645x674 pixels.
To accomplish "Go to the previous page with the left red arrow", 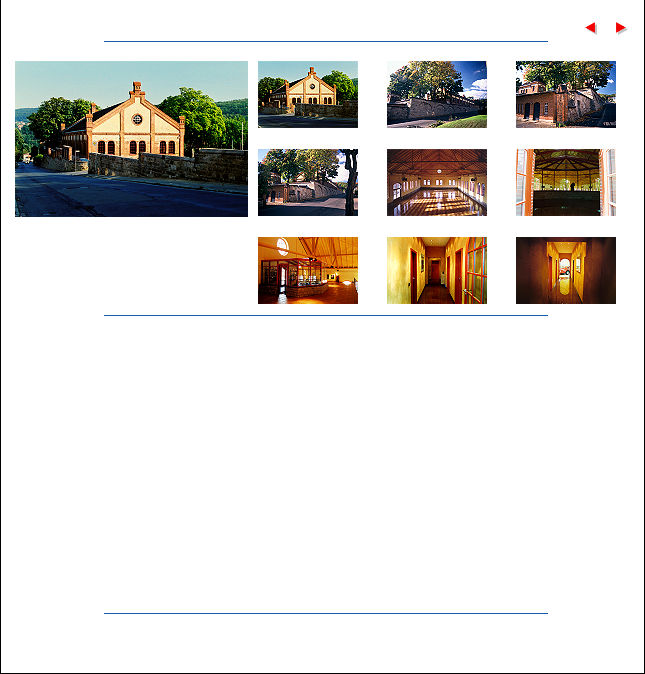I will (590, 28).
